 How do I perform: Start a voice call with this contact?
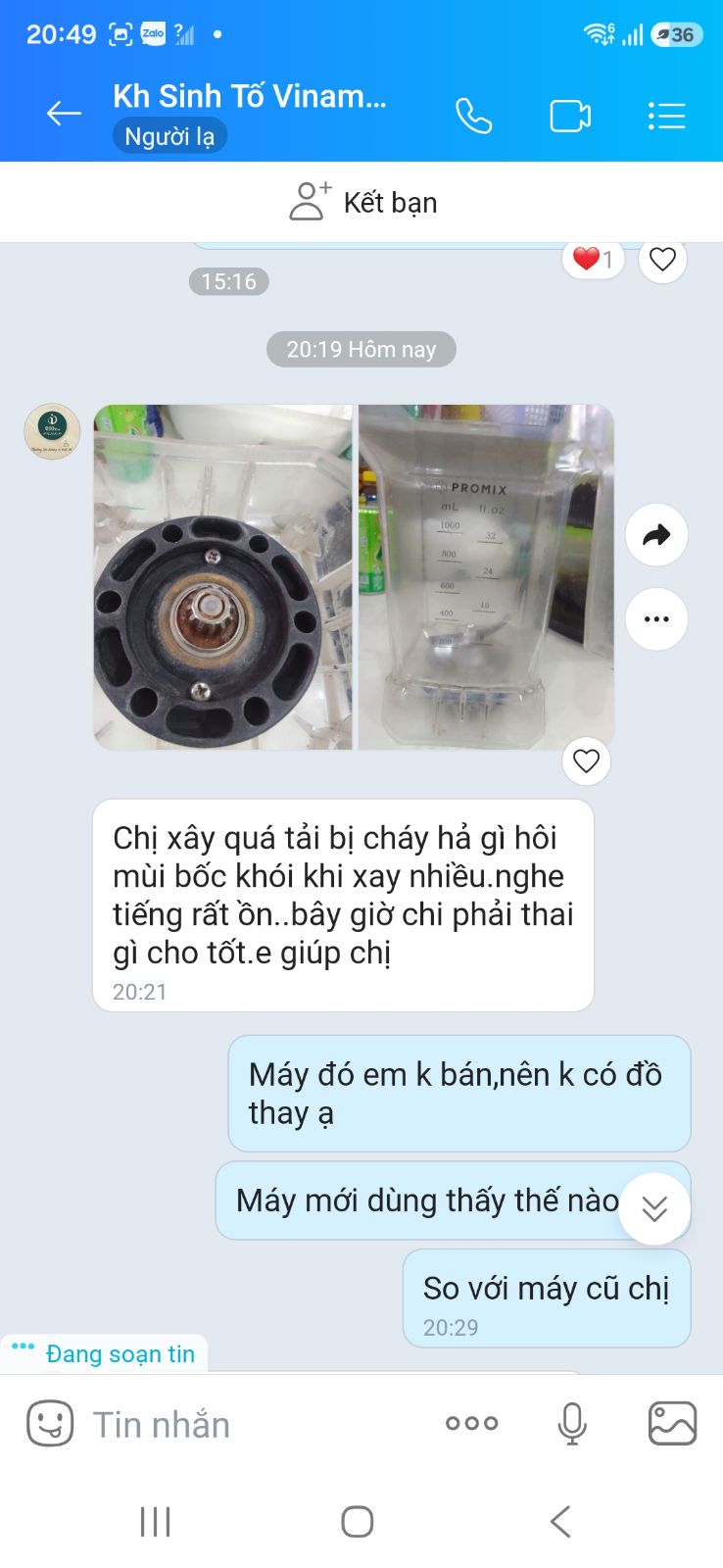[x=473, y=116]
